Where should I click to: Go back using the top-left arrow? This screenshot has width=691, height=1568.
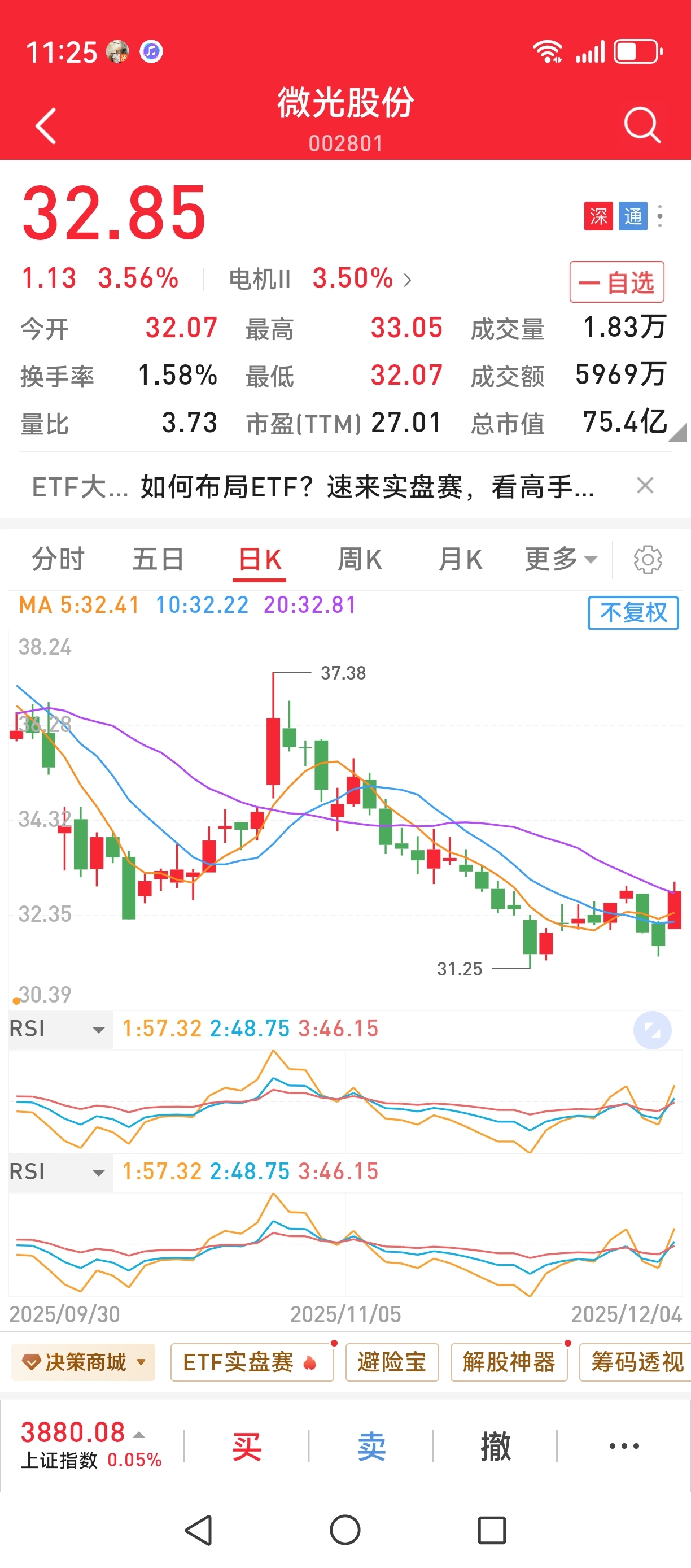click(46, 125)
